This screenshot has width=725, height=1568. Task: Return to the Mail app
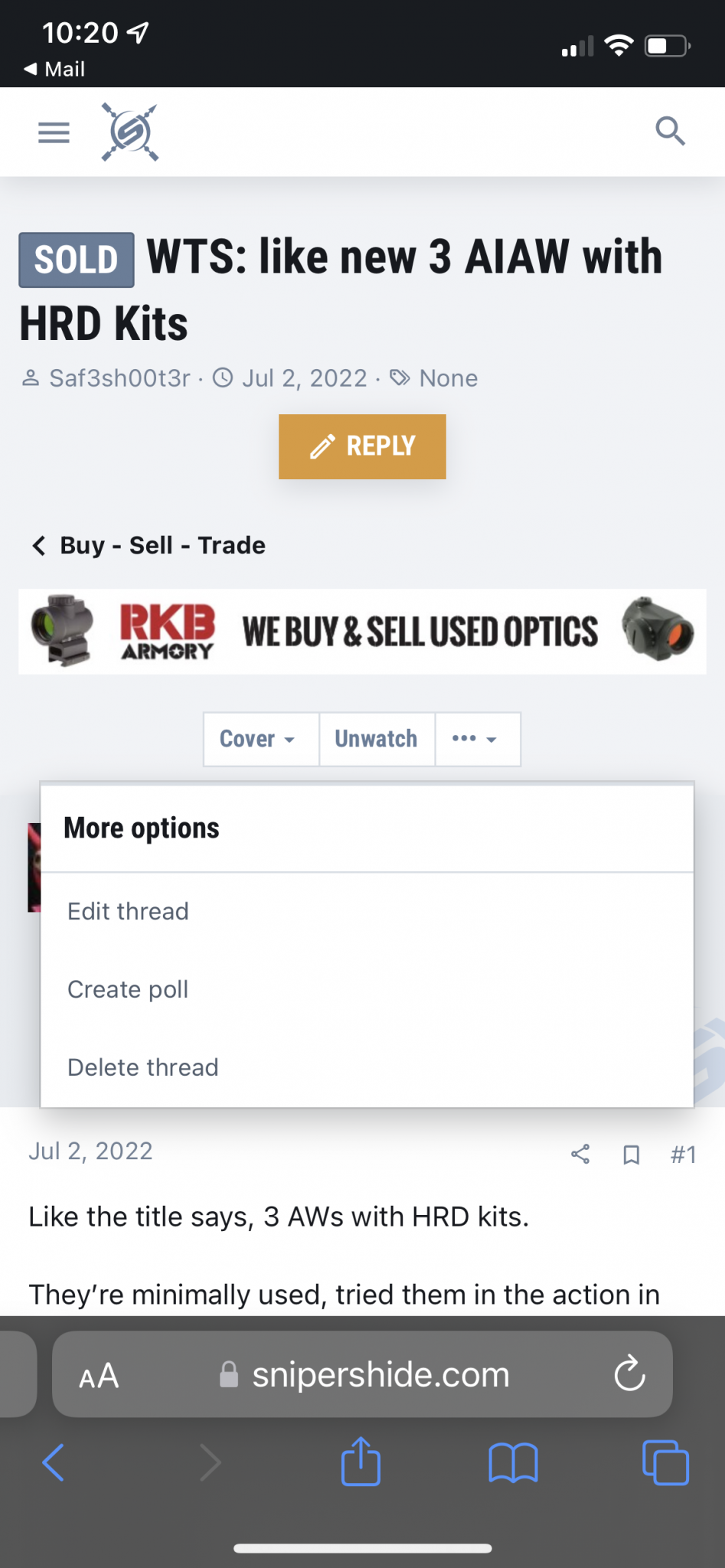click(x=55, y=69)
